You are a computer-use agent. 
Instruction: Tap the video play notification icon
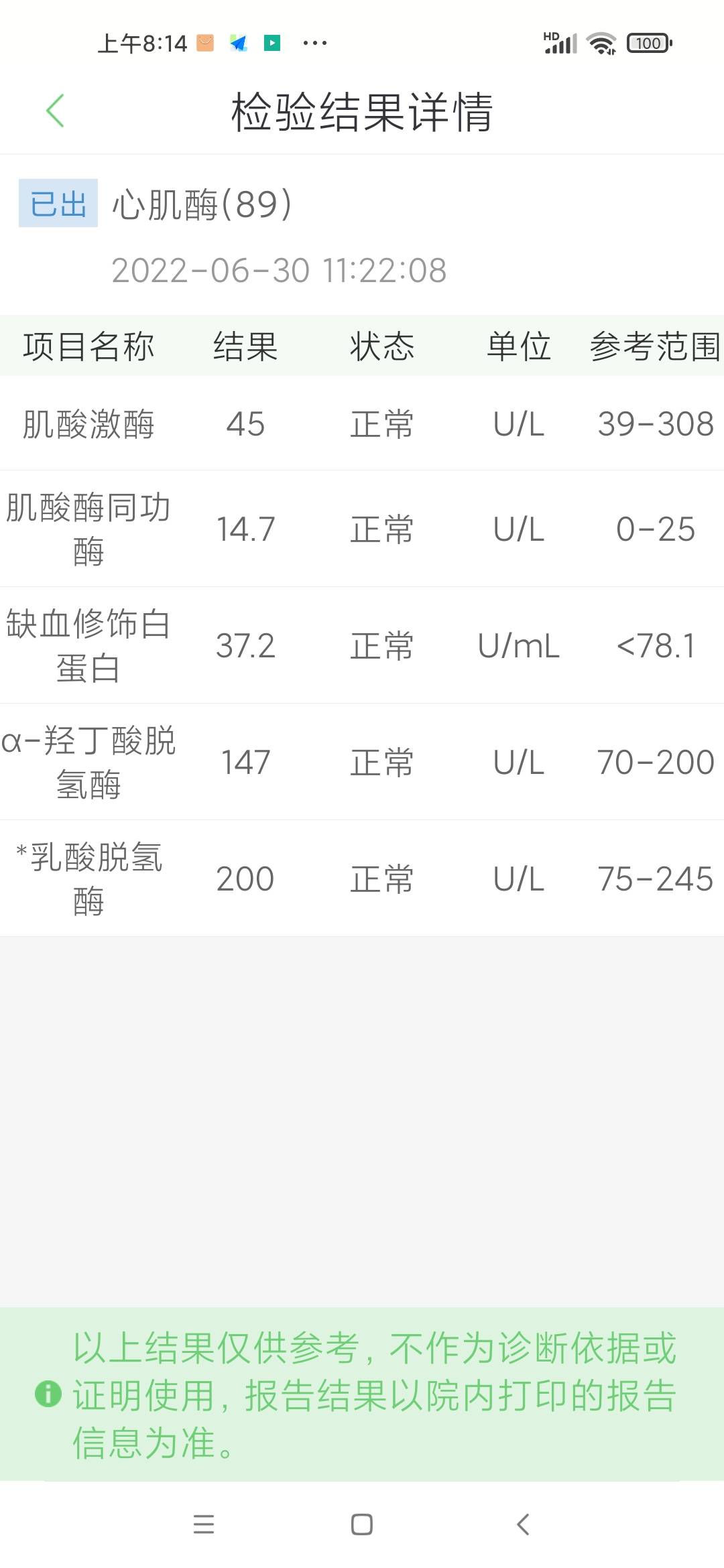[271, 42]
